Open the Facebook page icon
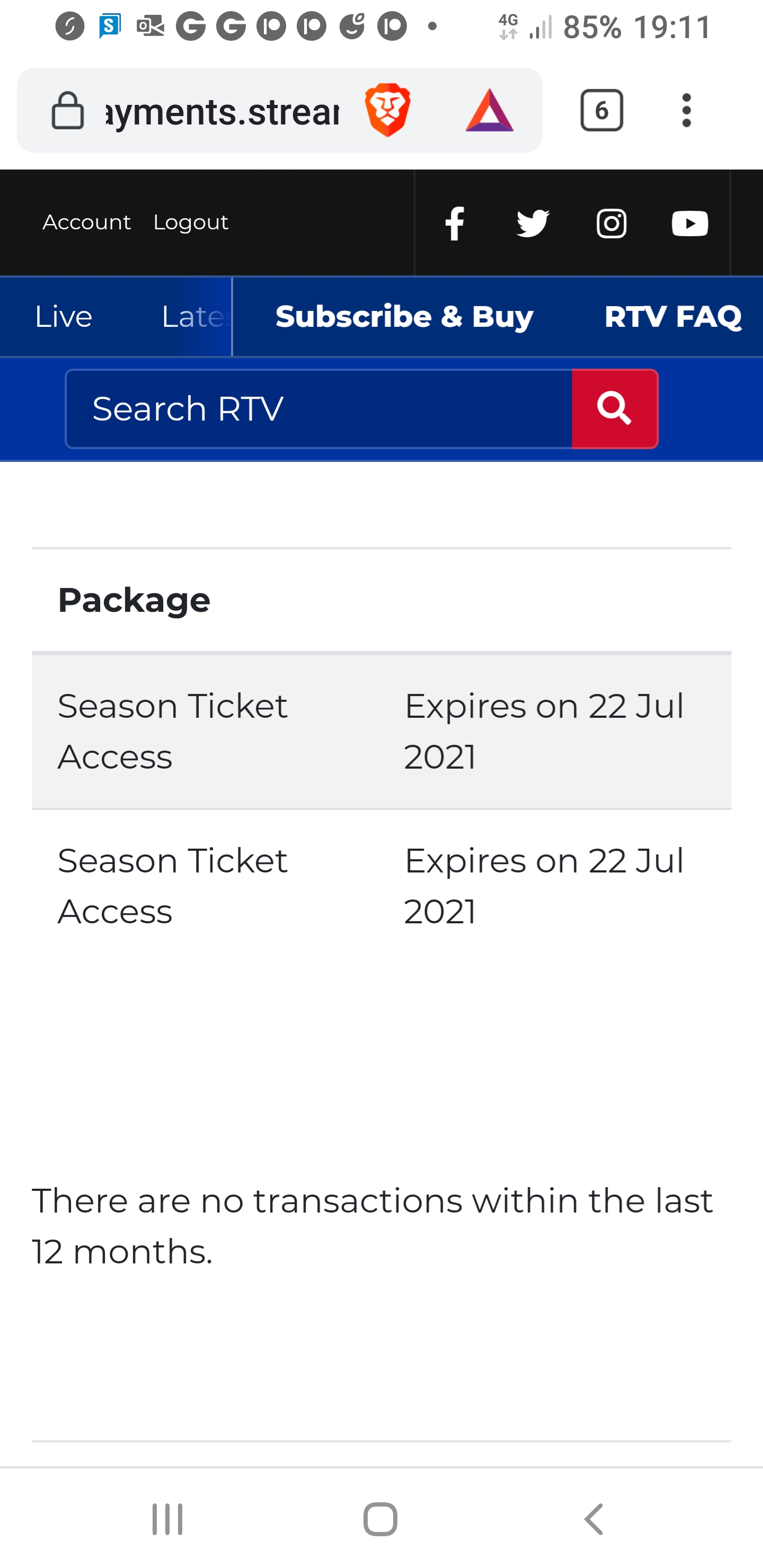763x1568 pixels. click(x=454, y=224)
